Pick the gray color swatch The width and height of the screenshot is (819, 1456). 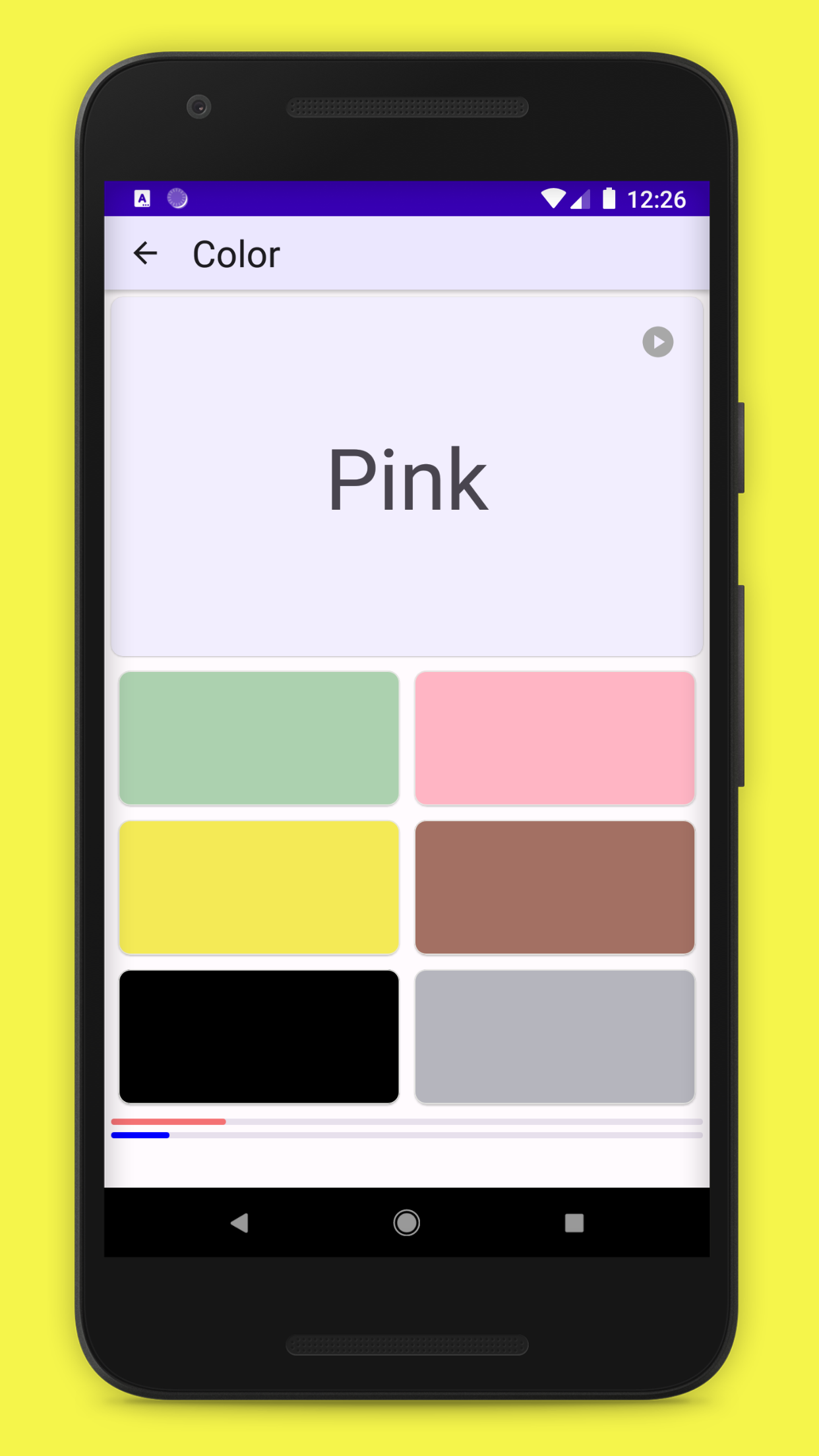pos(555,1036)
